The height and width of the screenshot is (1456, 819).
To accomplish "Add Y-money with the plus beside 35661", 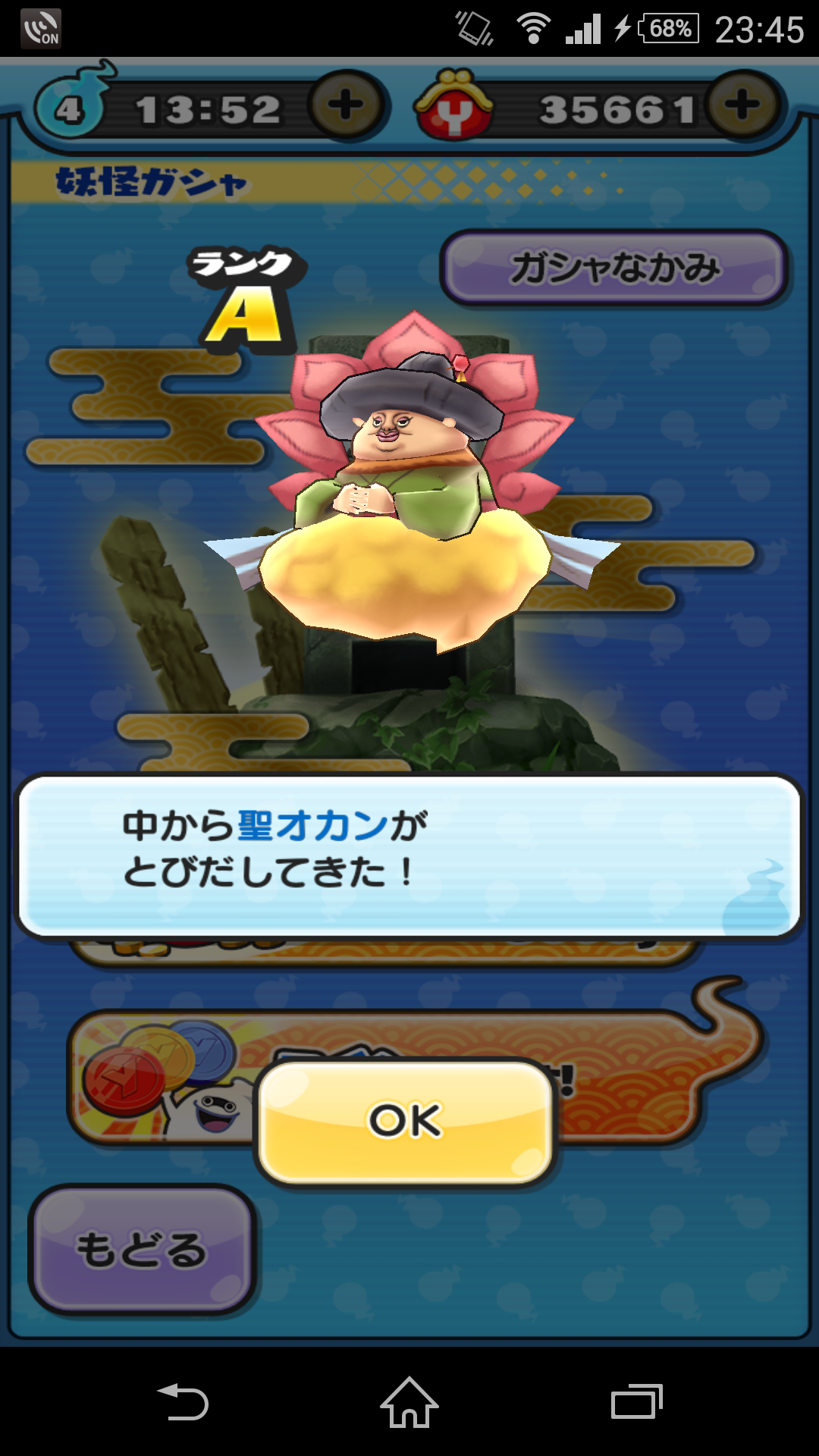I will point(743,105).
